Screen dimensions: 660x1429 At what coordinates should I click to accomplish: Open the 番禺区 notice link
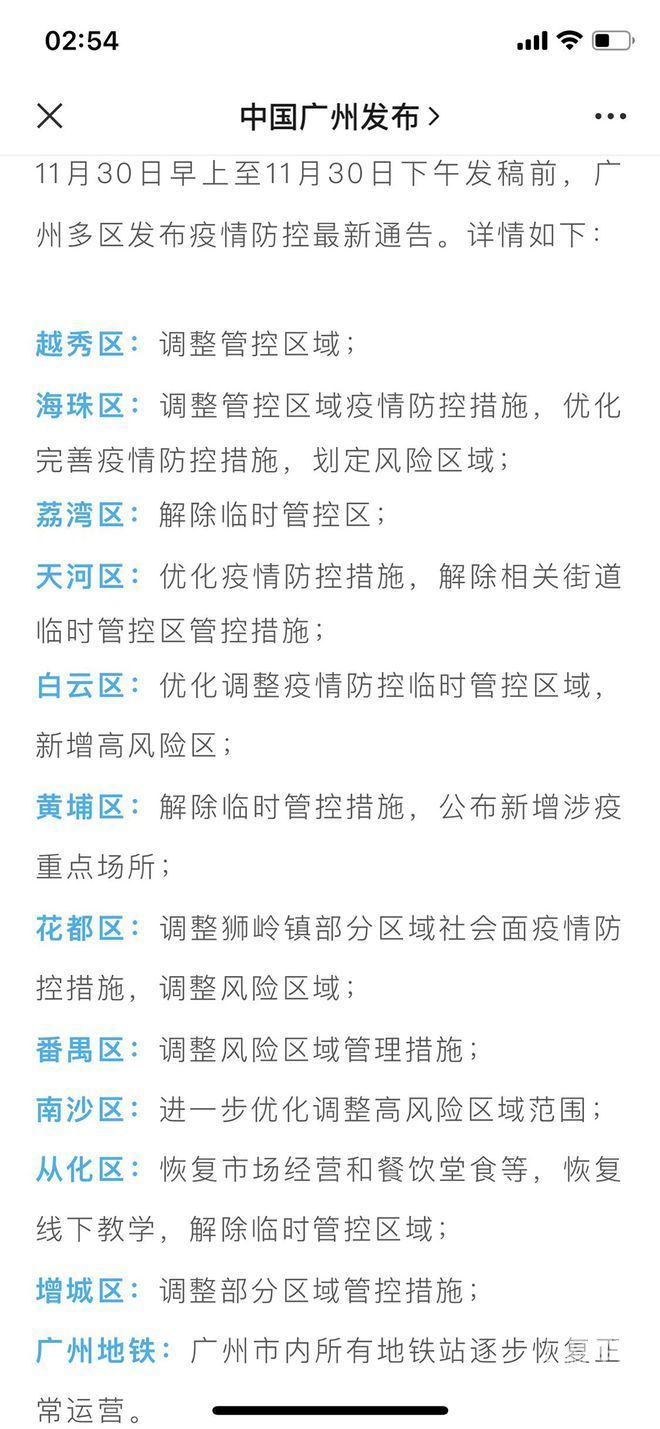tap(79, 1050)
